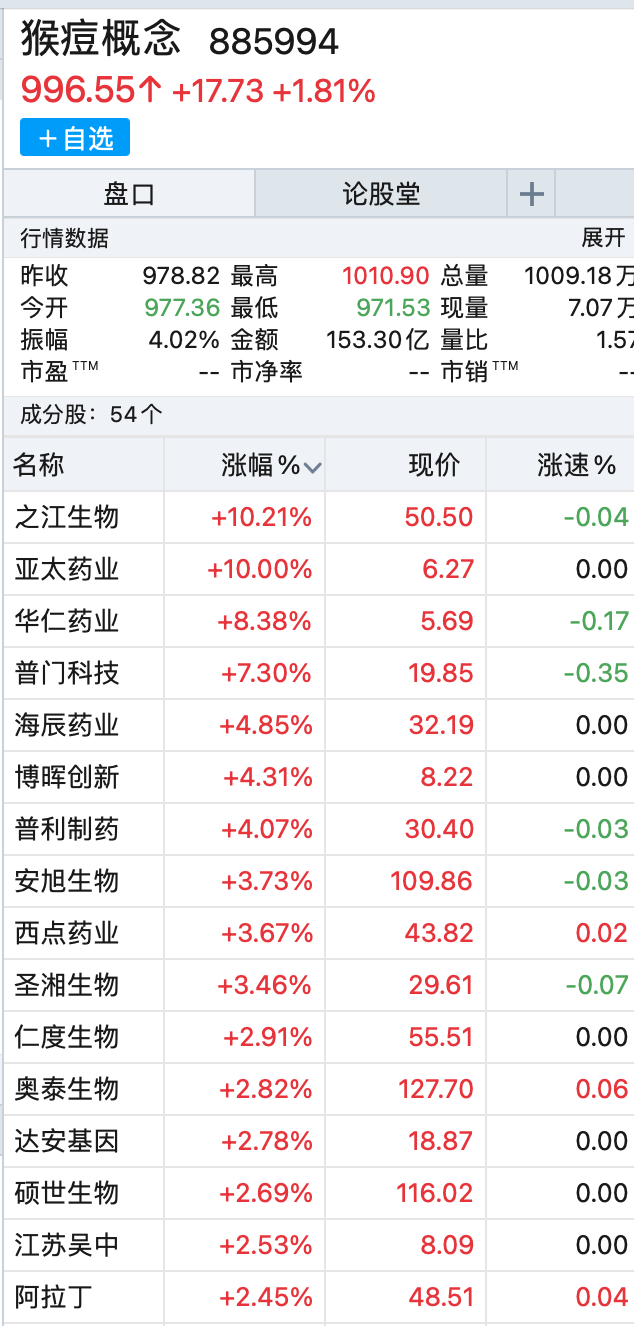The height and width of the screenshot is (1326, 634).
Task: Open the 亚太药业 stock row
Action: click(67, 569)
